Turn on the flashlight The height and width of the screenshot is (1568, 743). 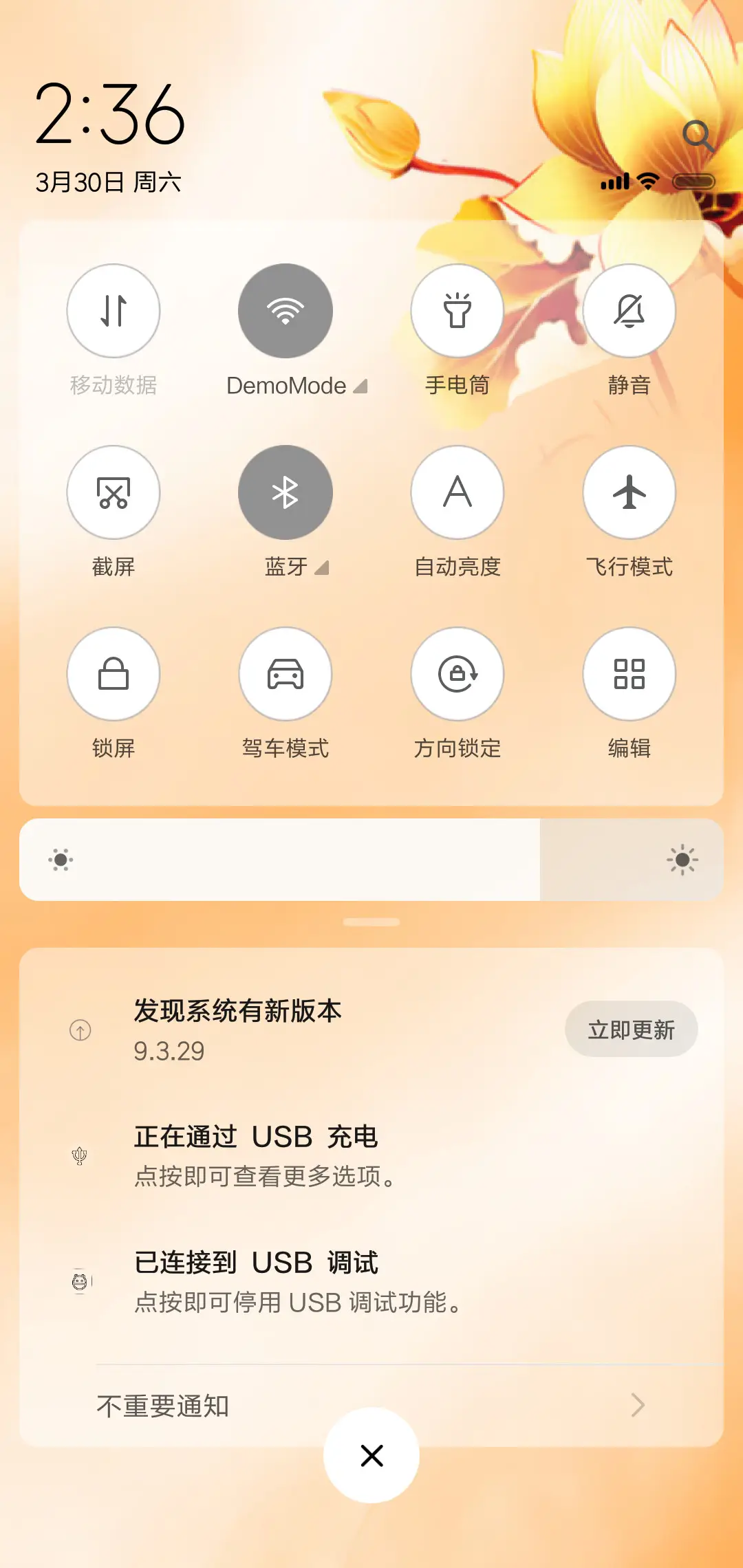coord(457,311)
